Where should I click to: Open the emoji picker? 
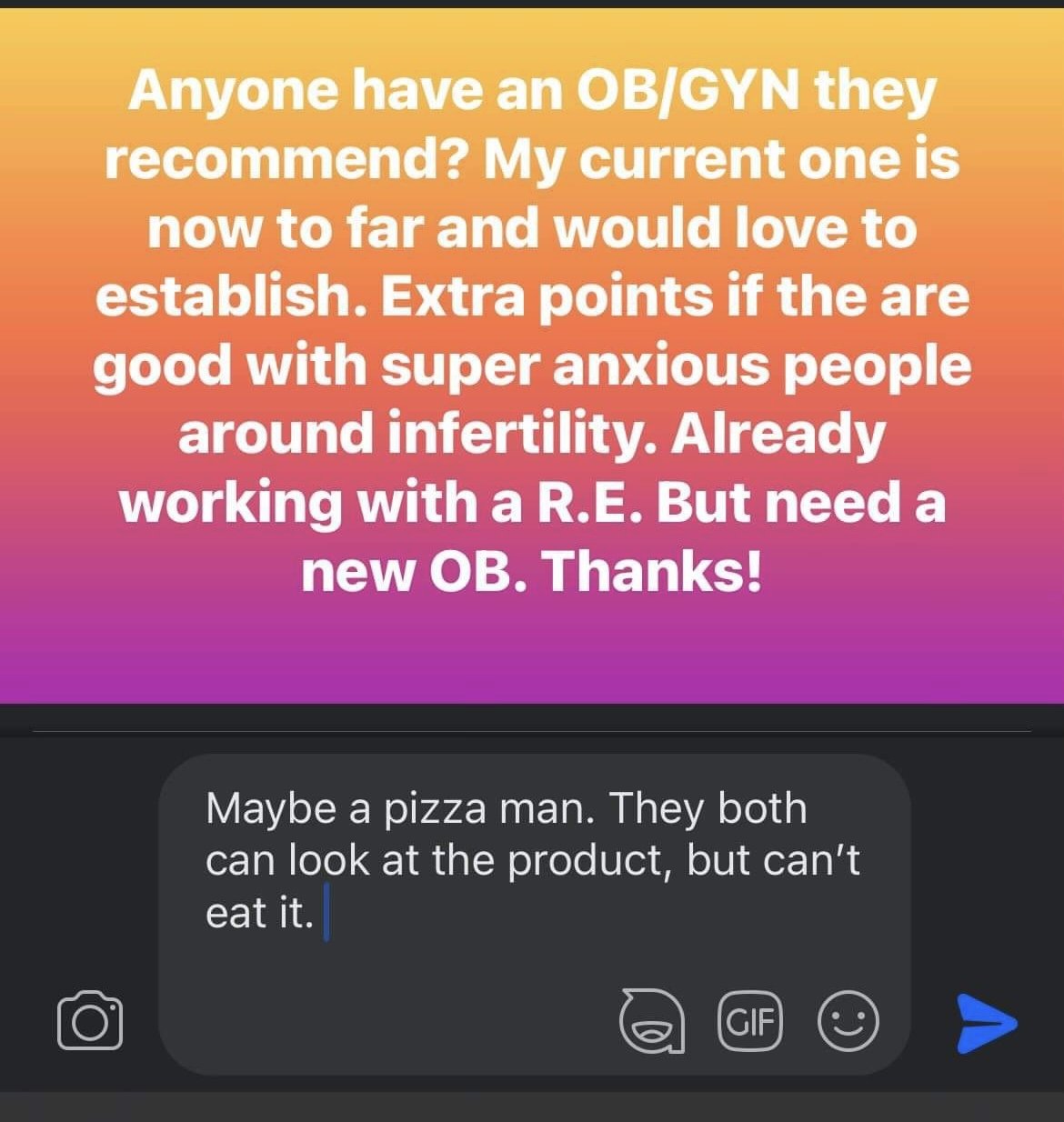pos(848,1021)
